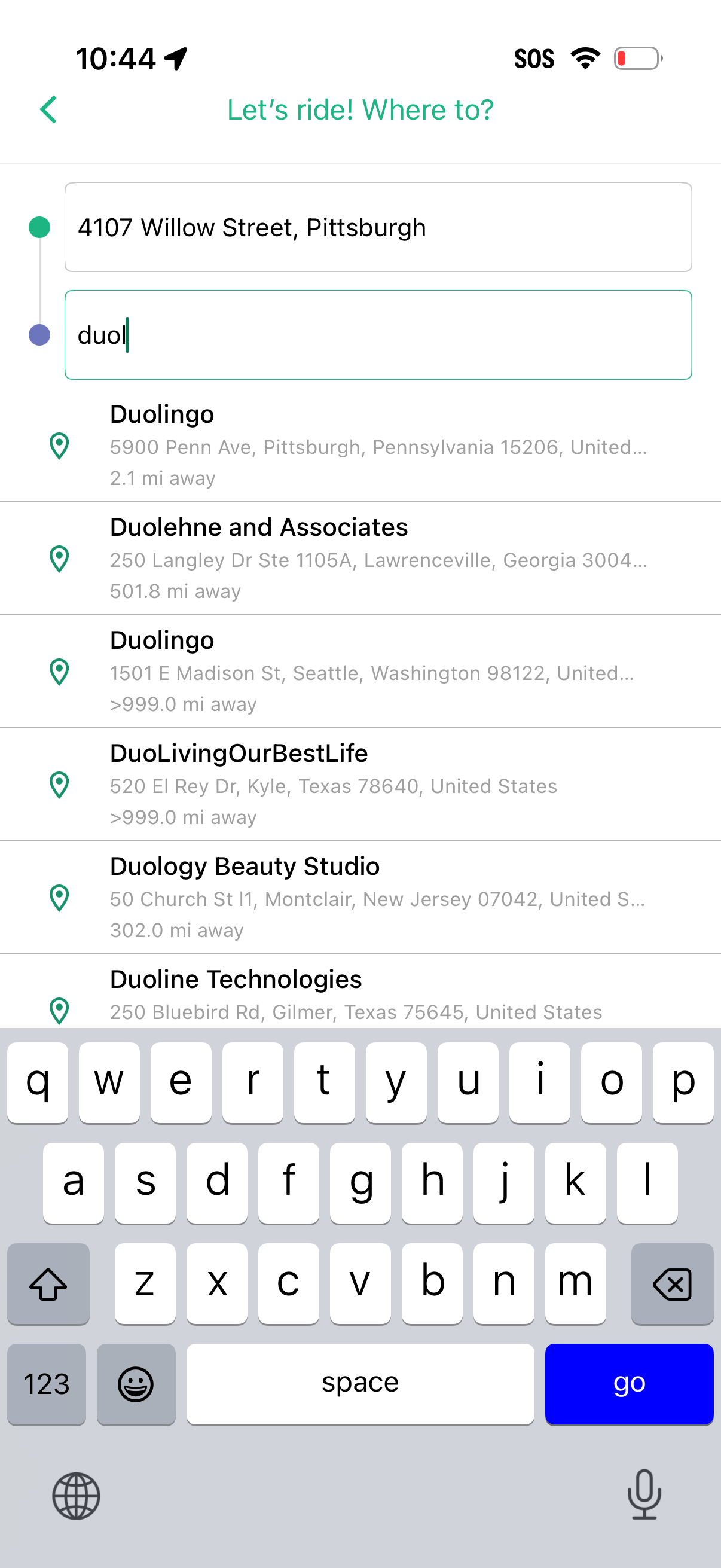Select Duolingo at 5900 Penn Ave, Pittsburgh
This screenshot has width=721, height=1568.
377,445
